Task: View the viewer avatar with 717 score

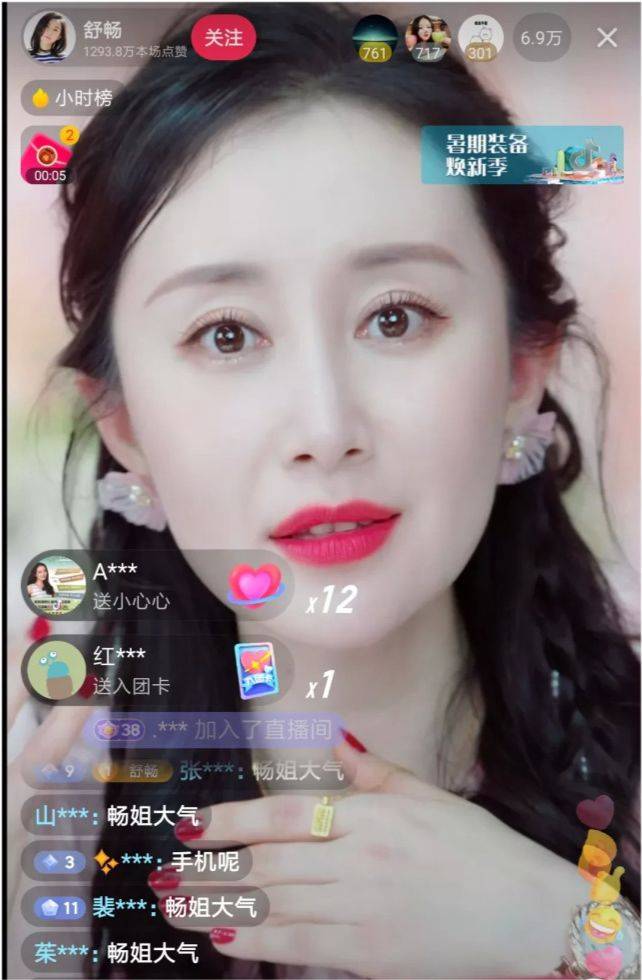Action: click(x=427, y=37)
